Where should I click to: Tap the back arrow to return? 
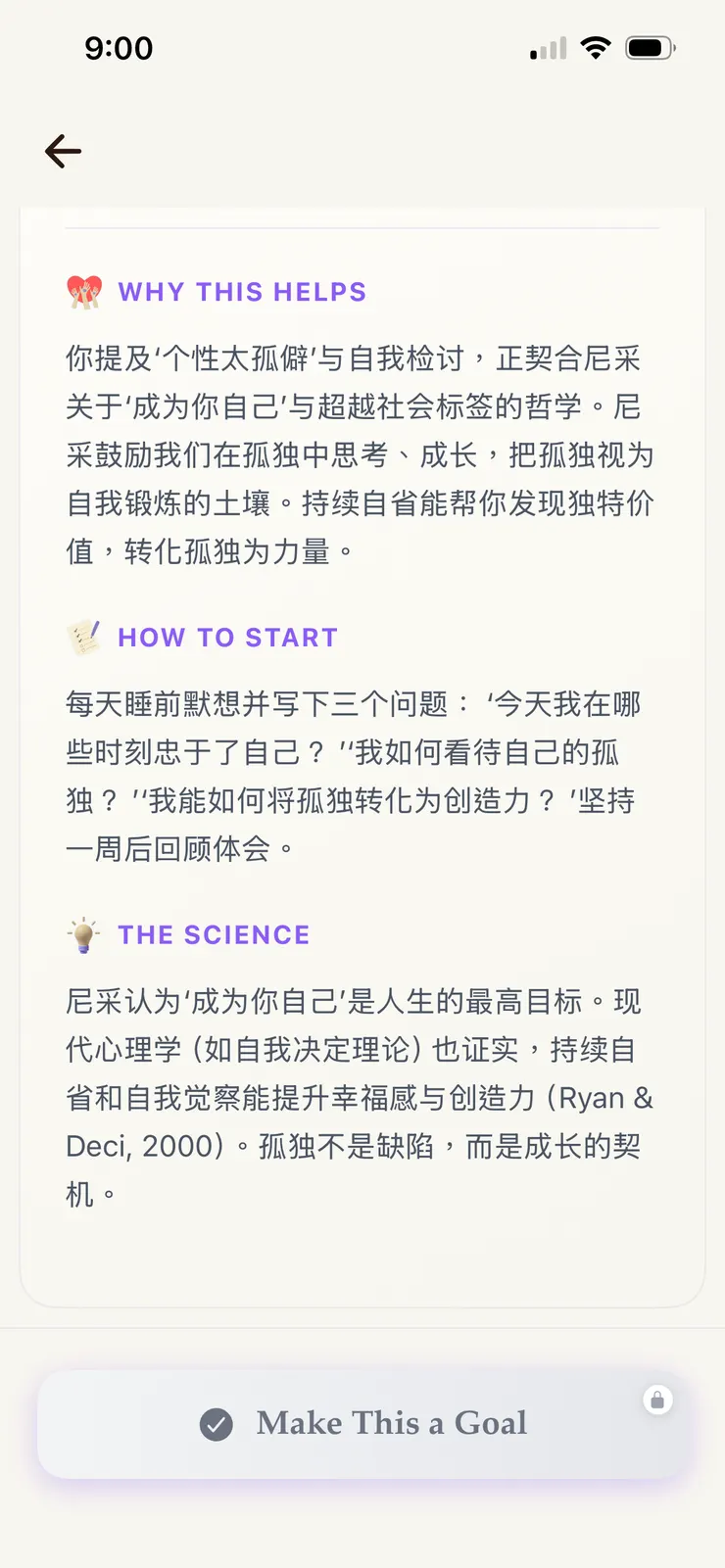click(62, 151)
